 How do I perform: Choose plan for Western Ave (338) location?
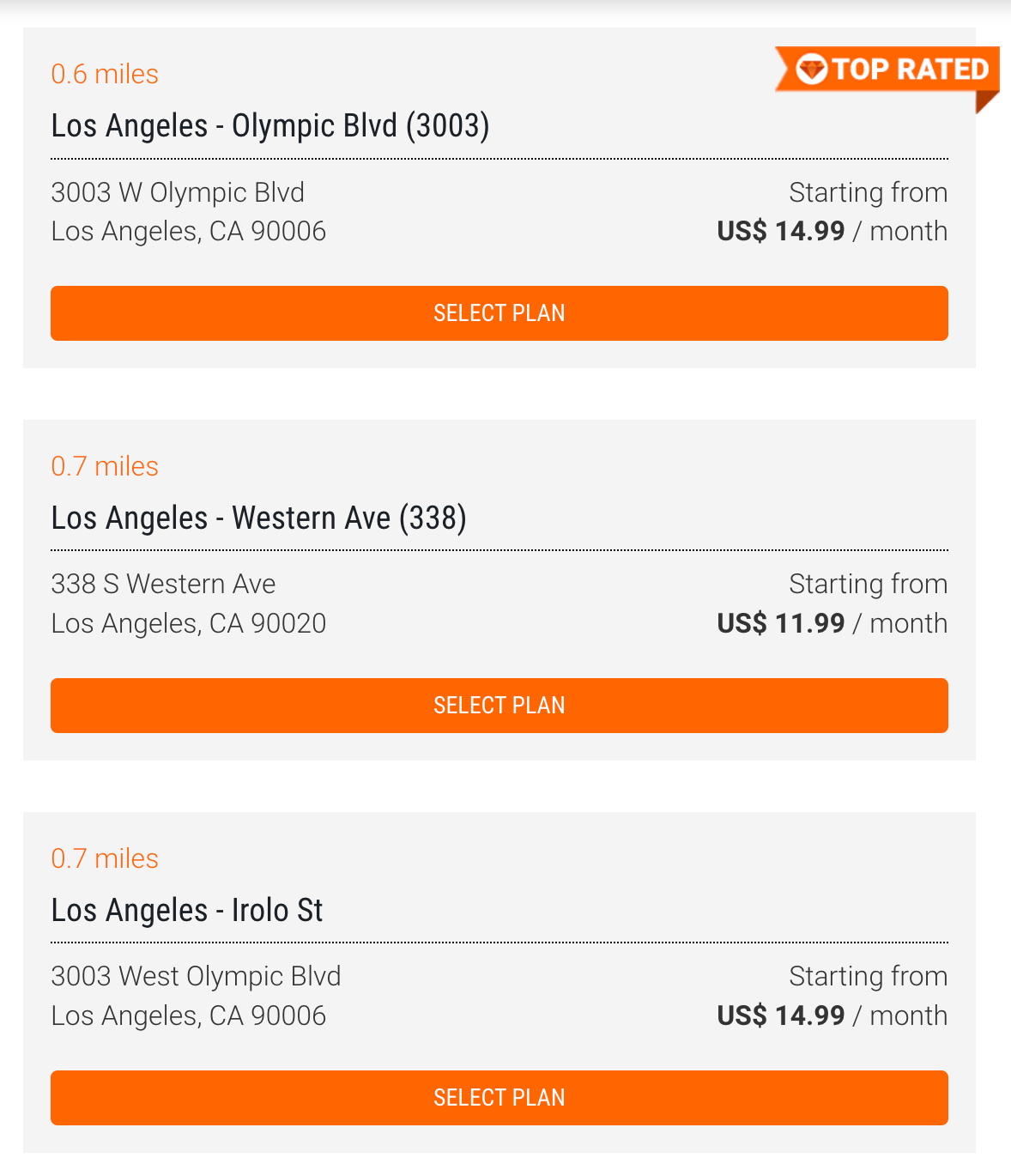coord(499,706)
